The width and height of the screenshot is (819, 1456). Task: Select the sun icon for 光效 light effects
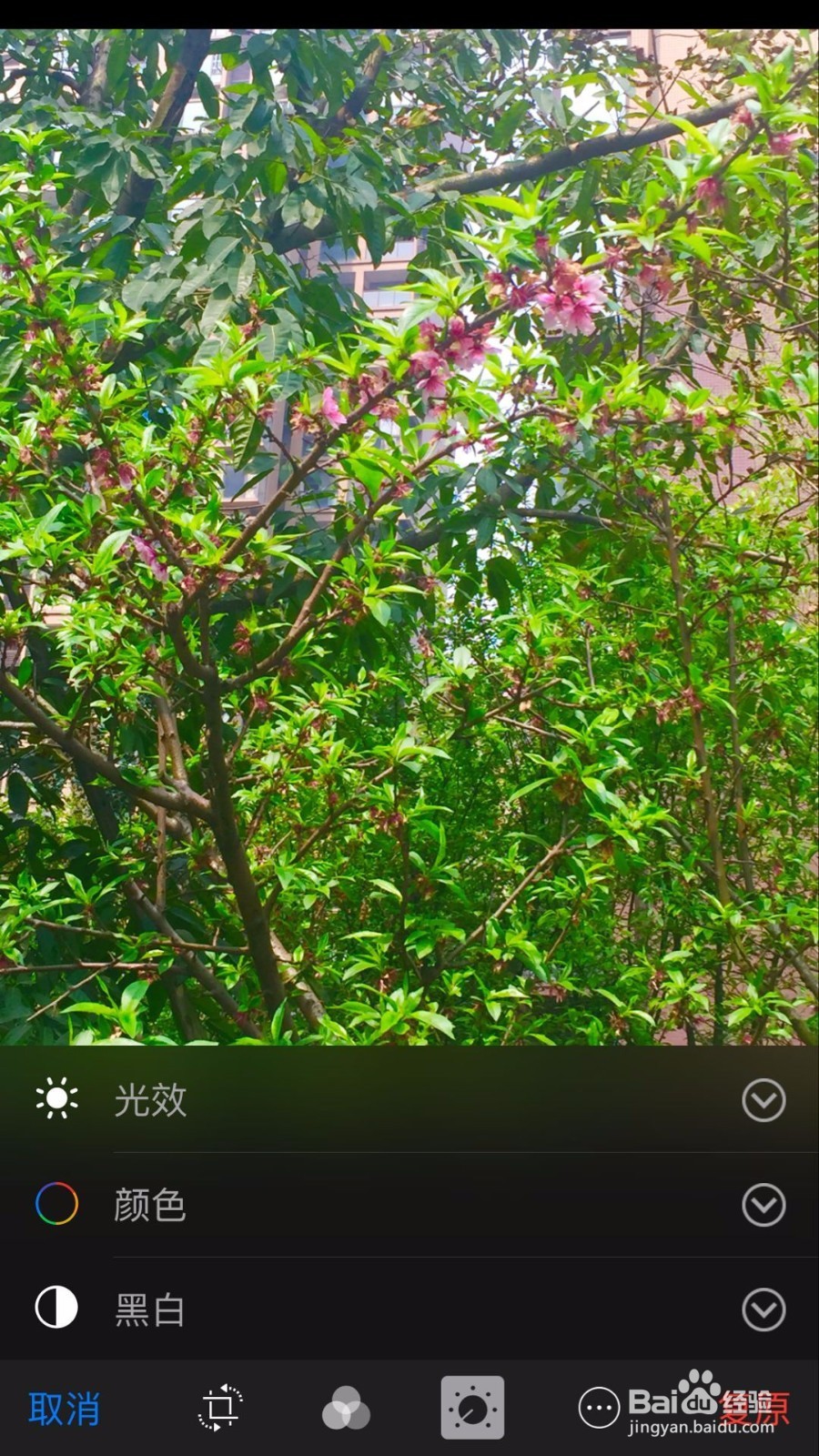[55, 1098]
